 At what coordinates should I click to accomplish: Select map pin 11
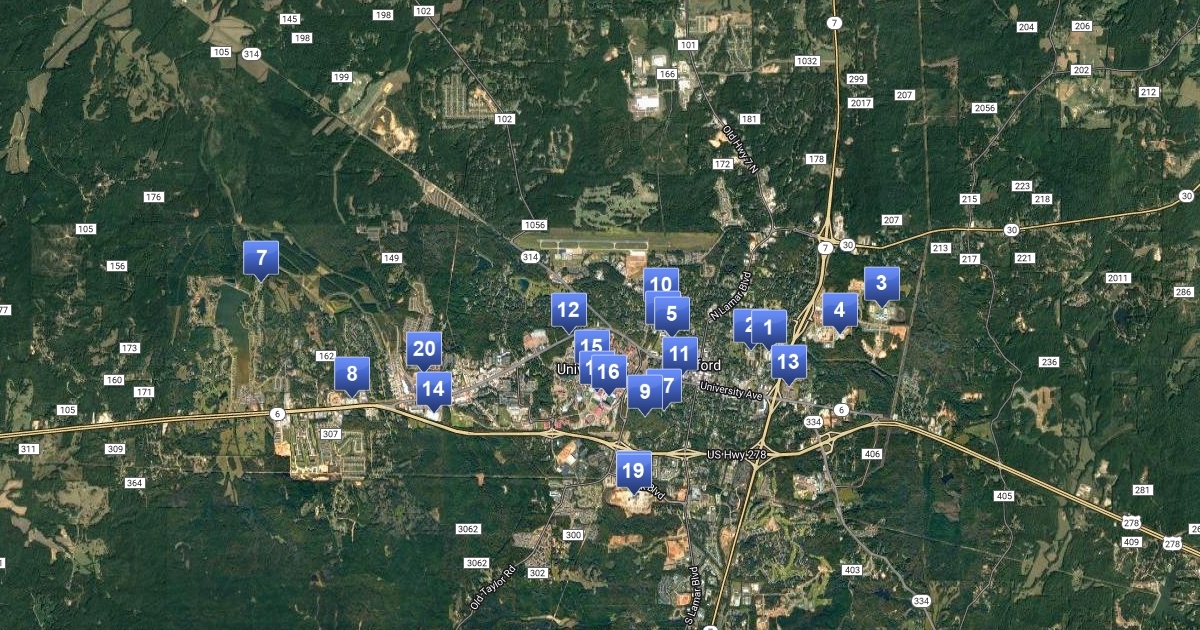point(681,353)
